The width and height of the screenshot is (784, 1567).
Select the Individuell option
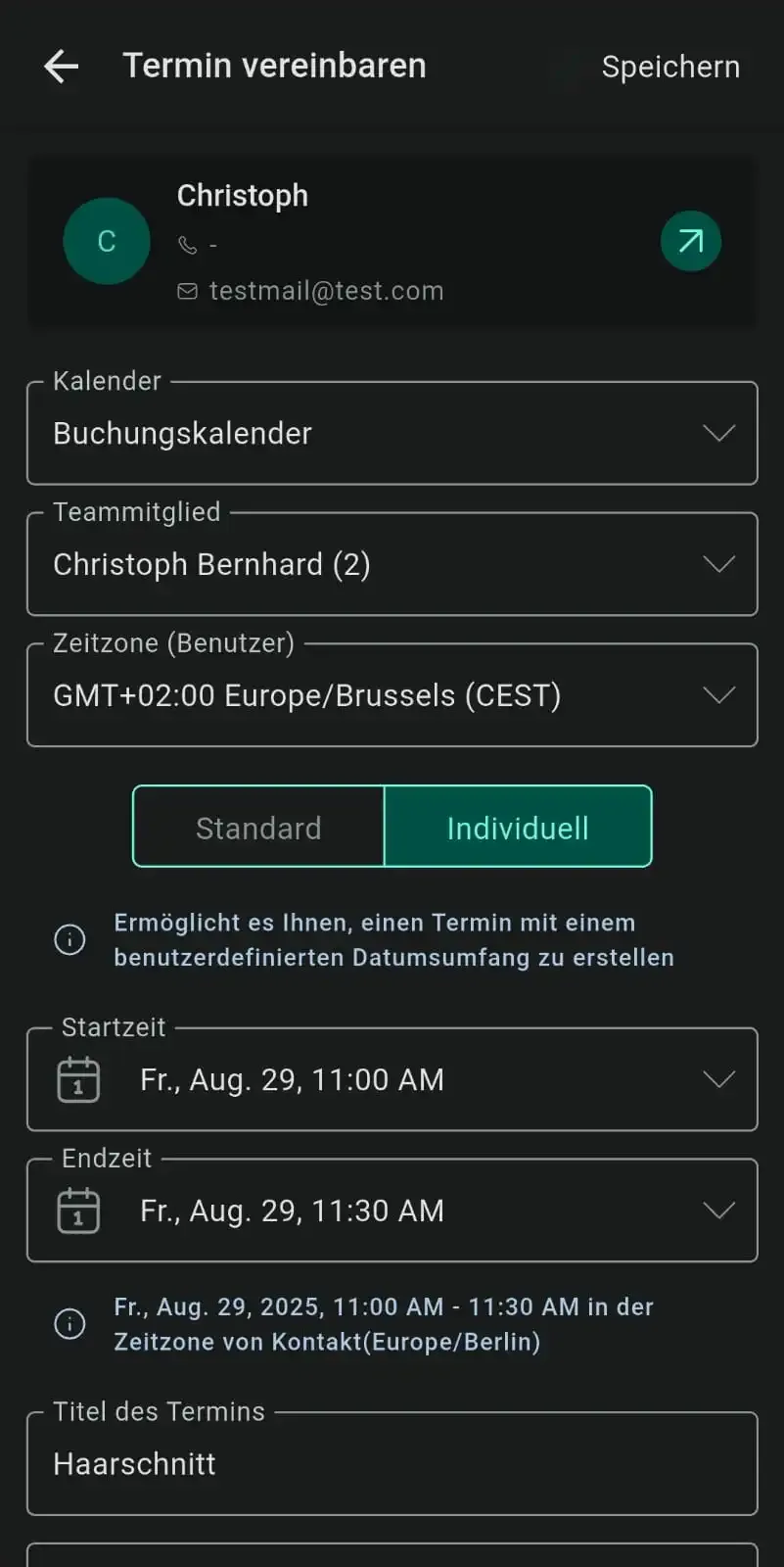518,828
